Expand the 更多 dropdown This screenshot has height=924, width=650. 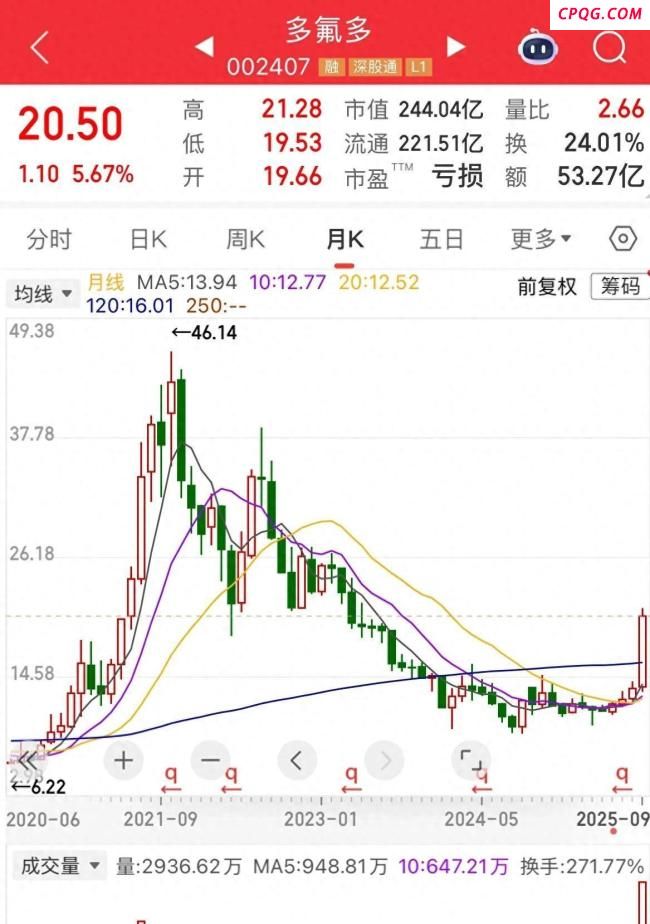[x=540, y=239]
